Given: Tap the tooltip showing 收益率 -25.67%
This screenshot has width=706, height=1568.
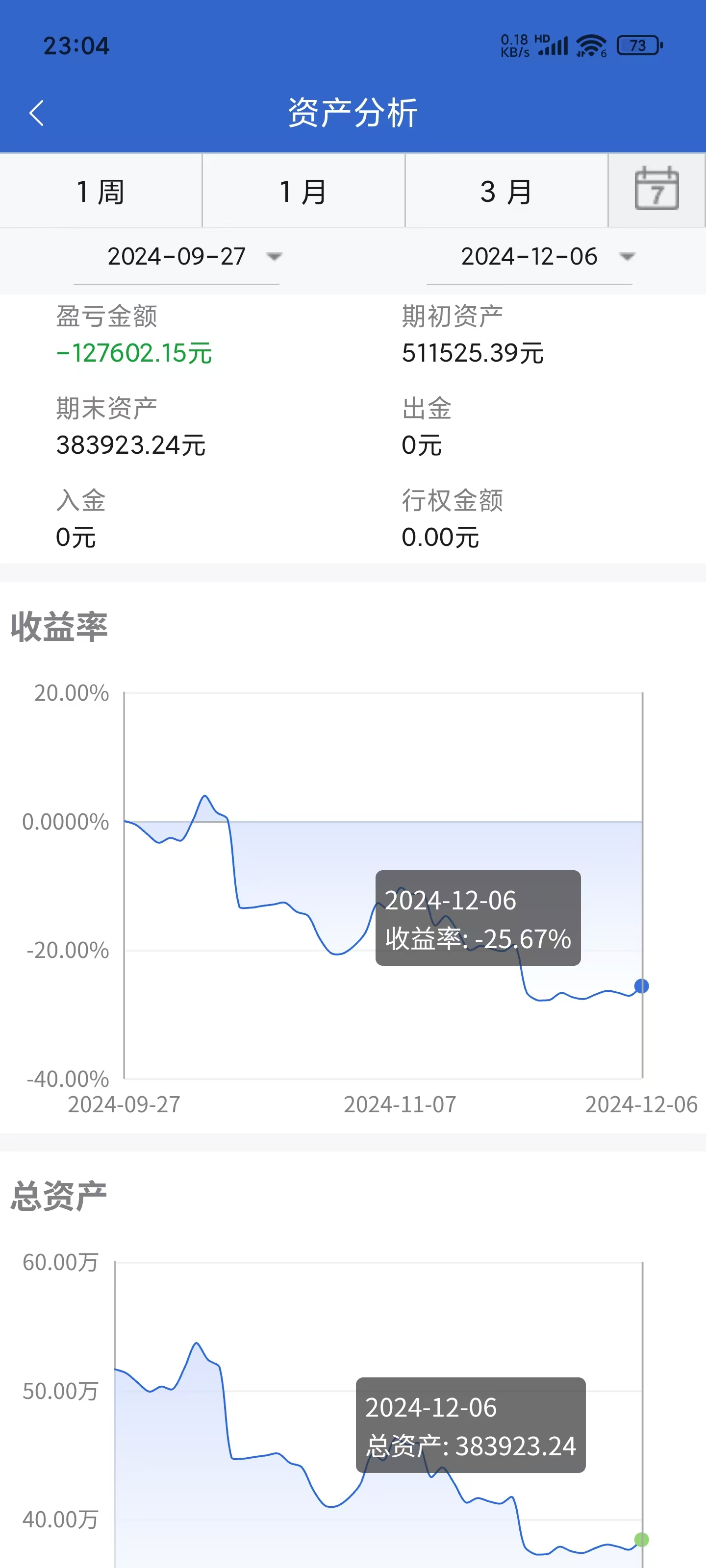Looking at the screenshot, I should point(477,920).
